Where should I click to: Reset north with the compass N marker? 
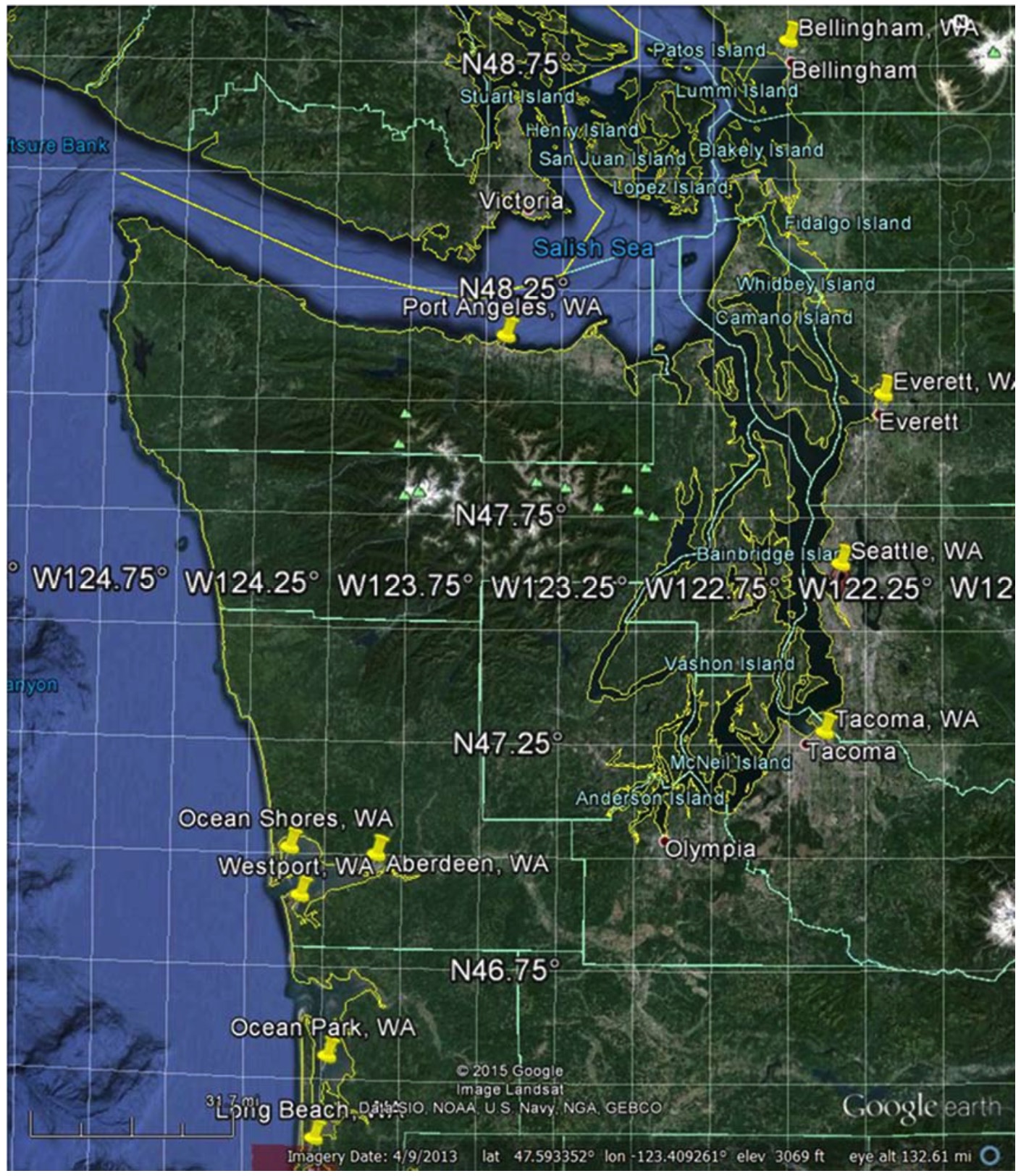click(961, 22)
